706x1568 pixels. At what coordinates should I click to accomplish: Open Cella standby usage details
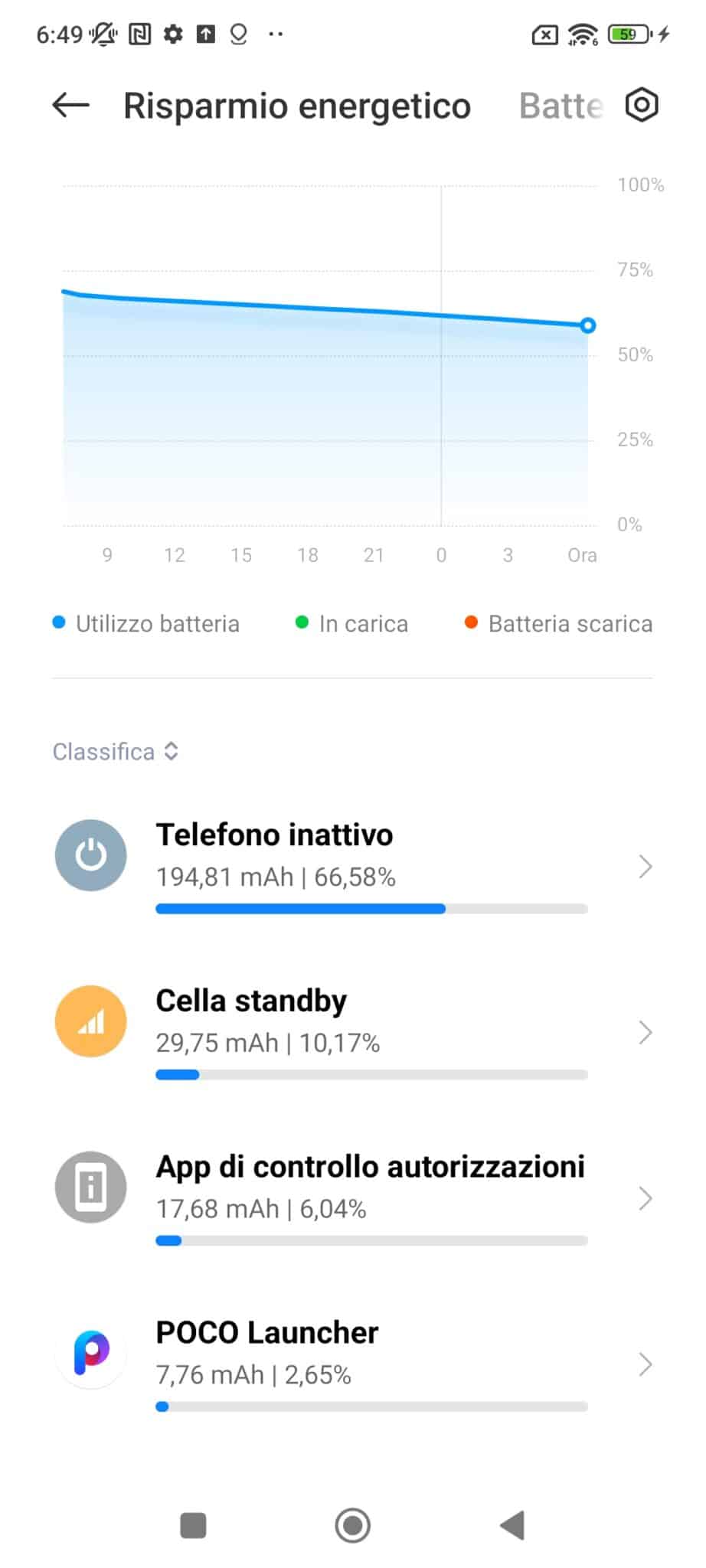[353, 1033]
